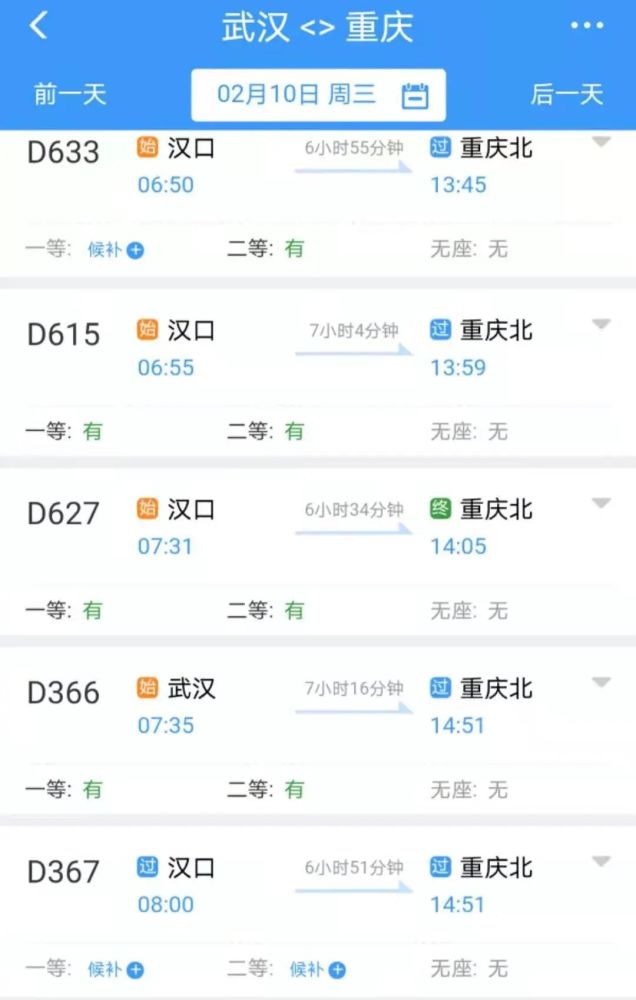Viewport: 636px width, 1000px height.
Task: Go back using the top-left arrow
Action: tap(38, 26)
